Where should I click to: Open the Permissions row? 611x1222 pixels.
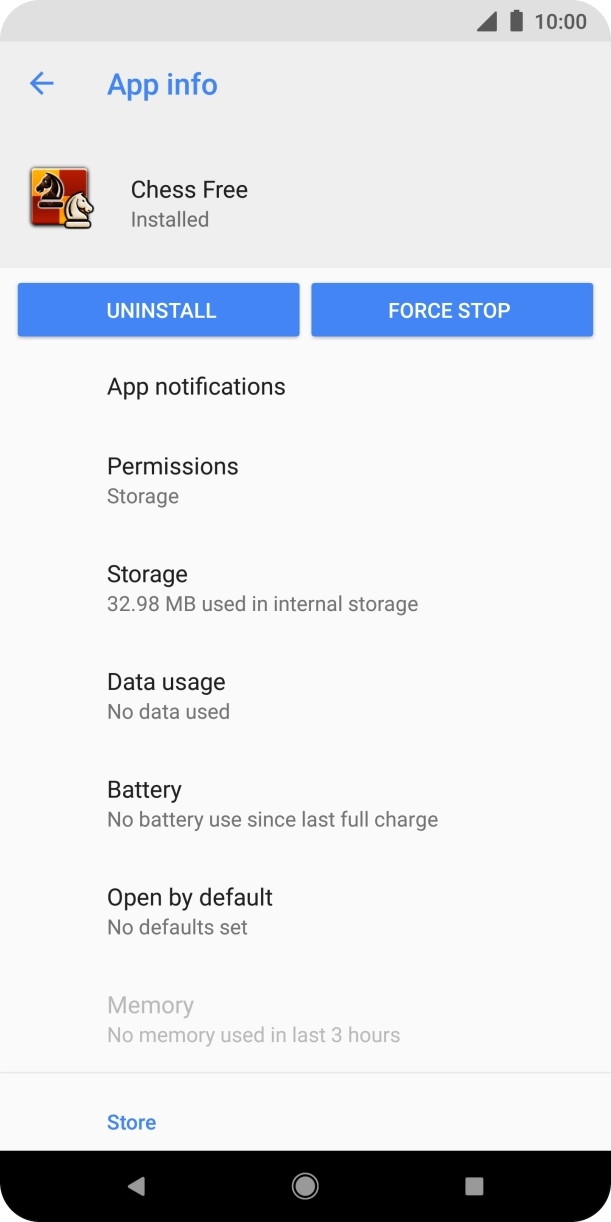(305, 480)
